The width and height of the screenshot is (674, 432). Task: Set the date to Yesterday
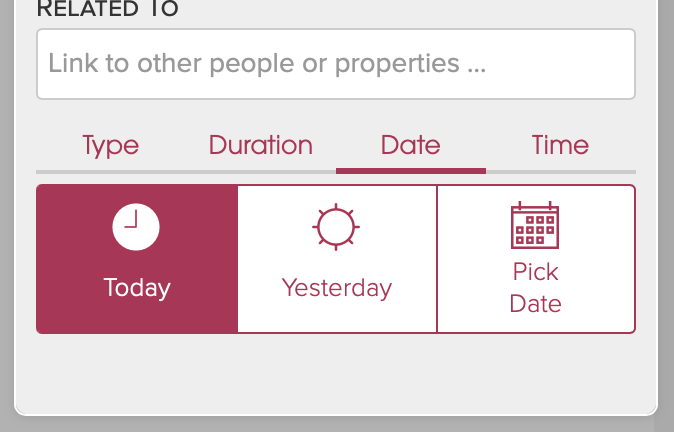pos(337,259)
